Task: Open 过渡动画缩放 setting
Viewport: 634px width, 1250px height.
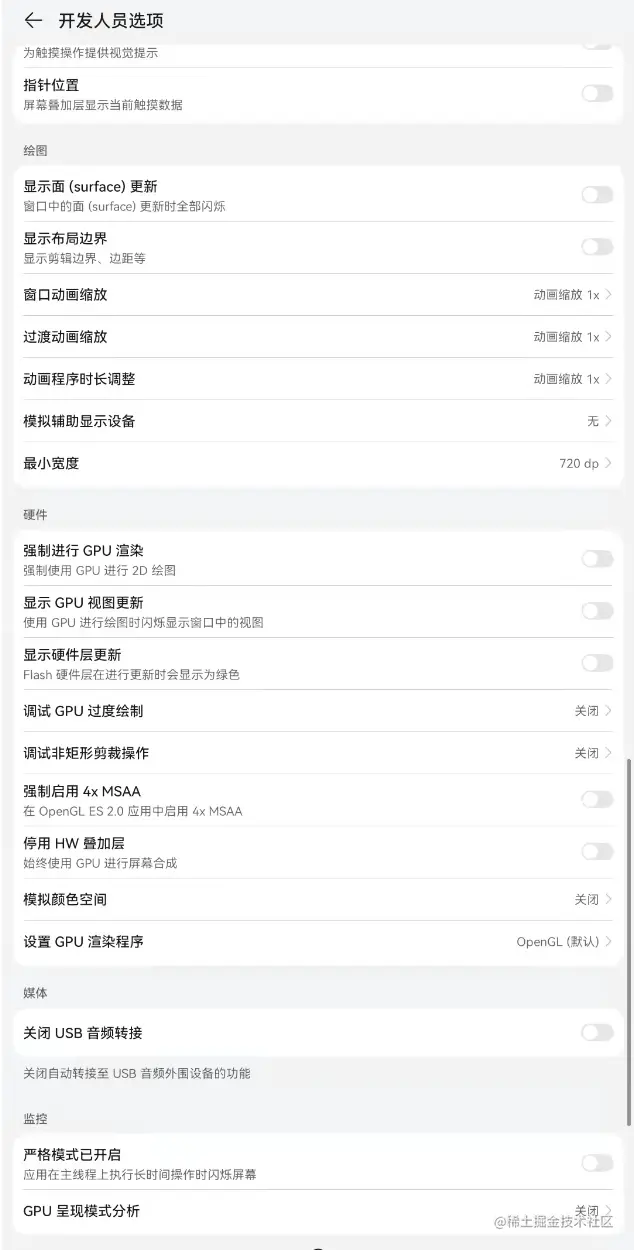Action: [316, 337]
